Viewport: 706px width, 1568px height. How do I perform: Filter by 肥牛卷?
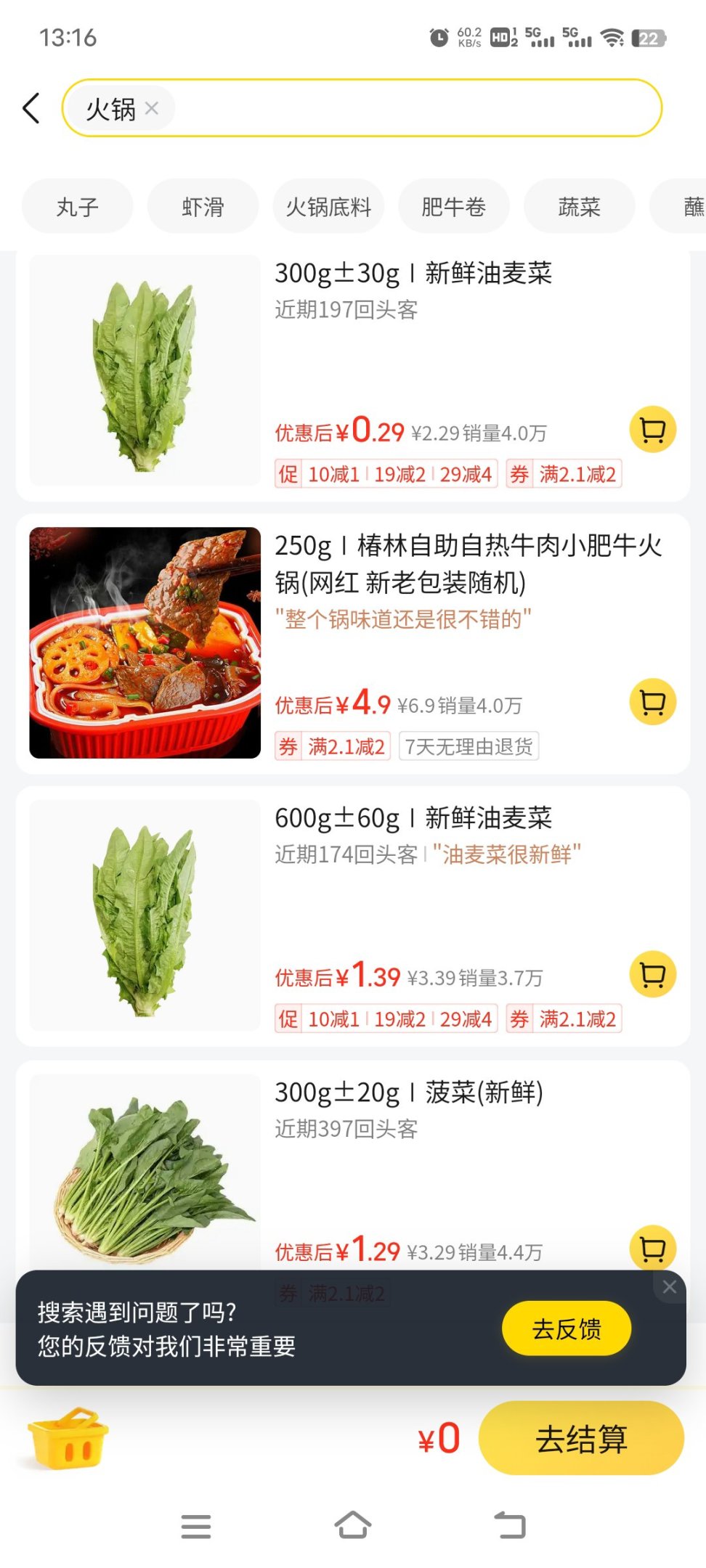(454, 207)
